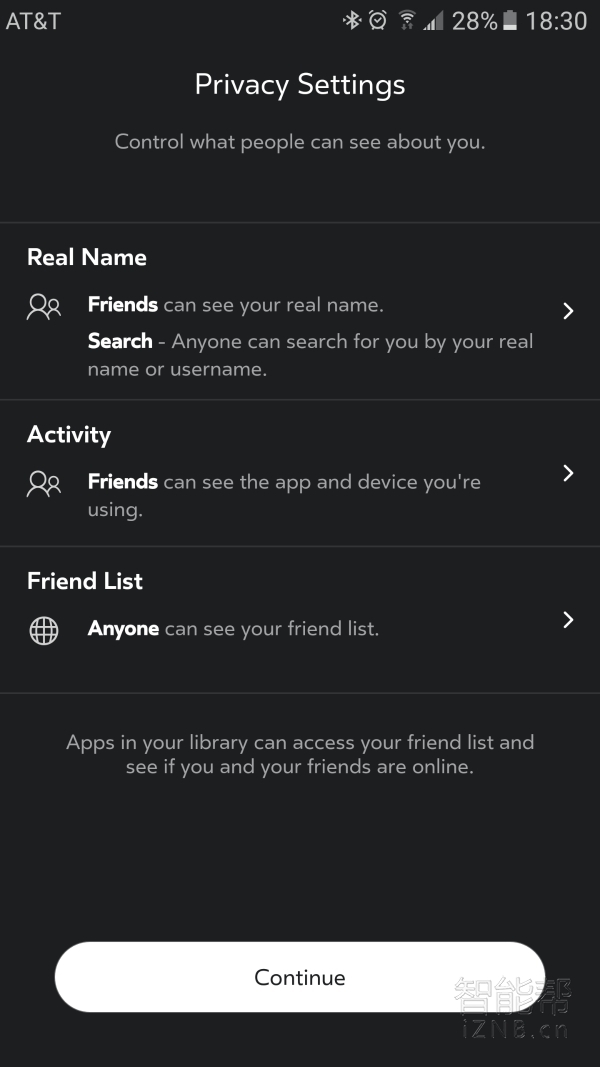
Task: Open the Friend List privacy setting
Action: pyautogui.click(x=300, y=620)
